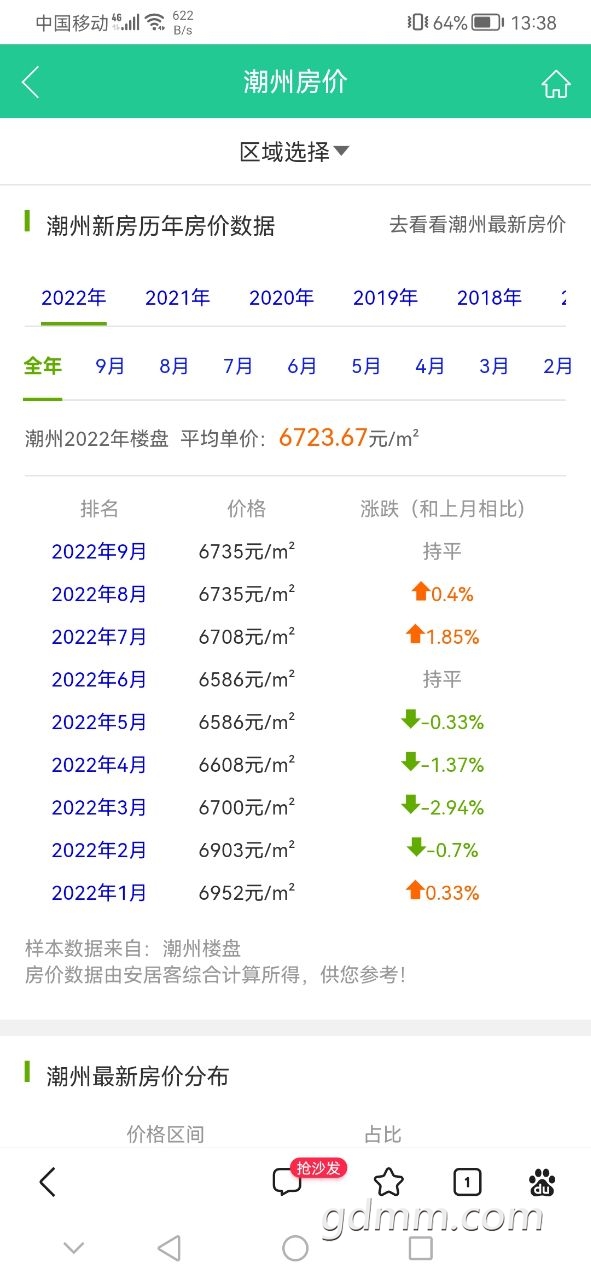Select the 2019年 tab
The image size is (591, 1280).
click(x=386, y=297)
